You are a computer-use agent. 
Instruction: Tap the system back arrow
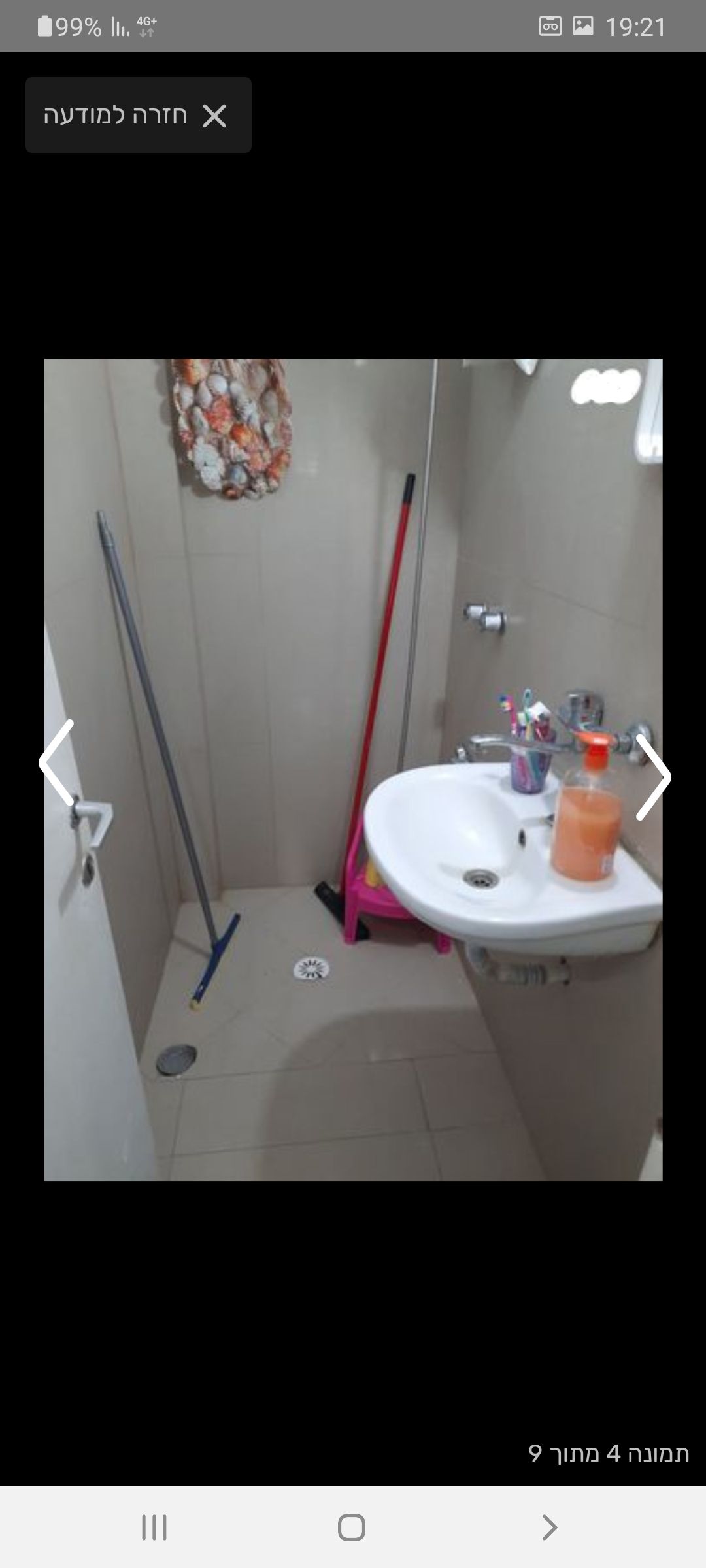click(549, 1527)
